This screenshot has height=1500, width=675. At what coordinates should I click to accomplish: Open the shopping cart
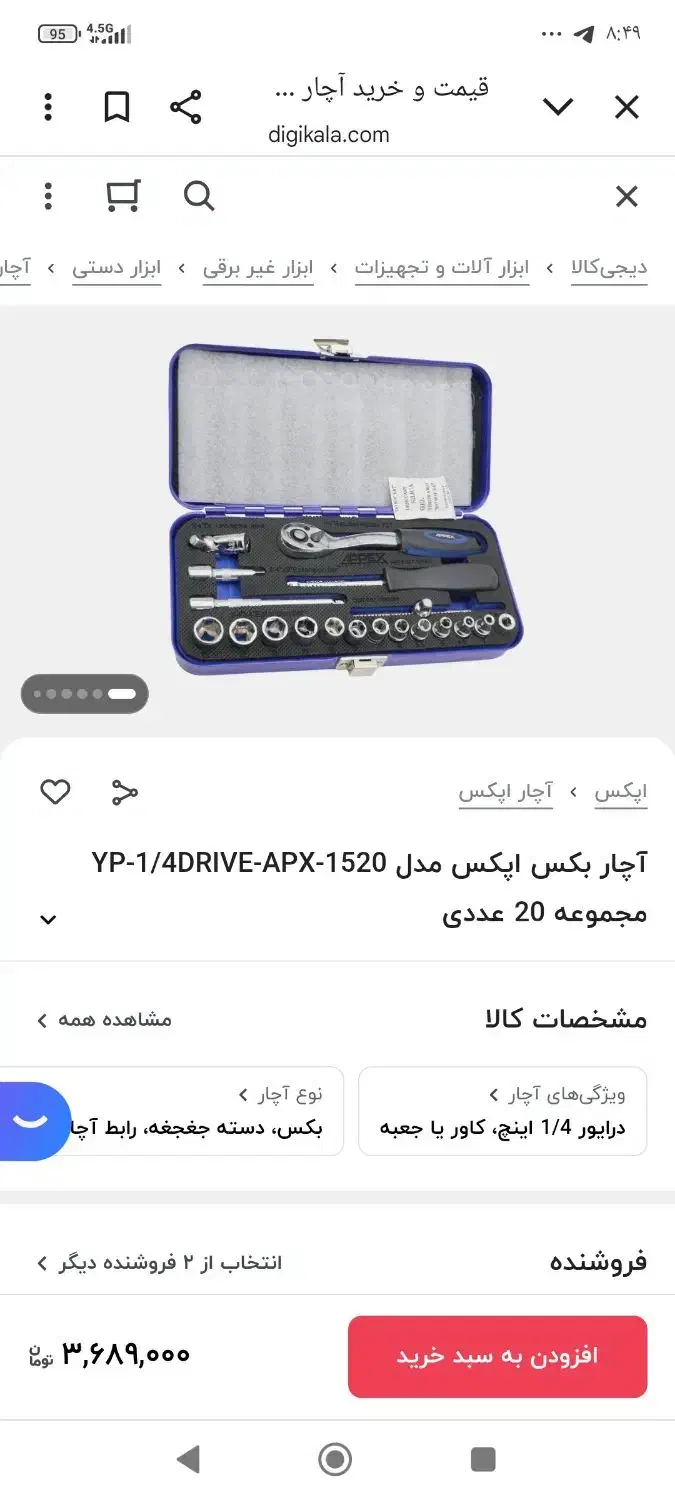[x=123, y=197]
